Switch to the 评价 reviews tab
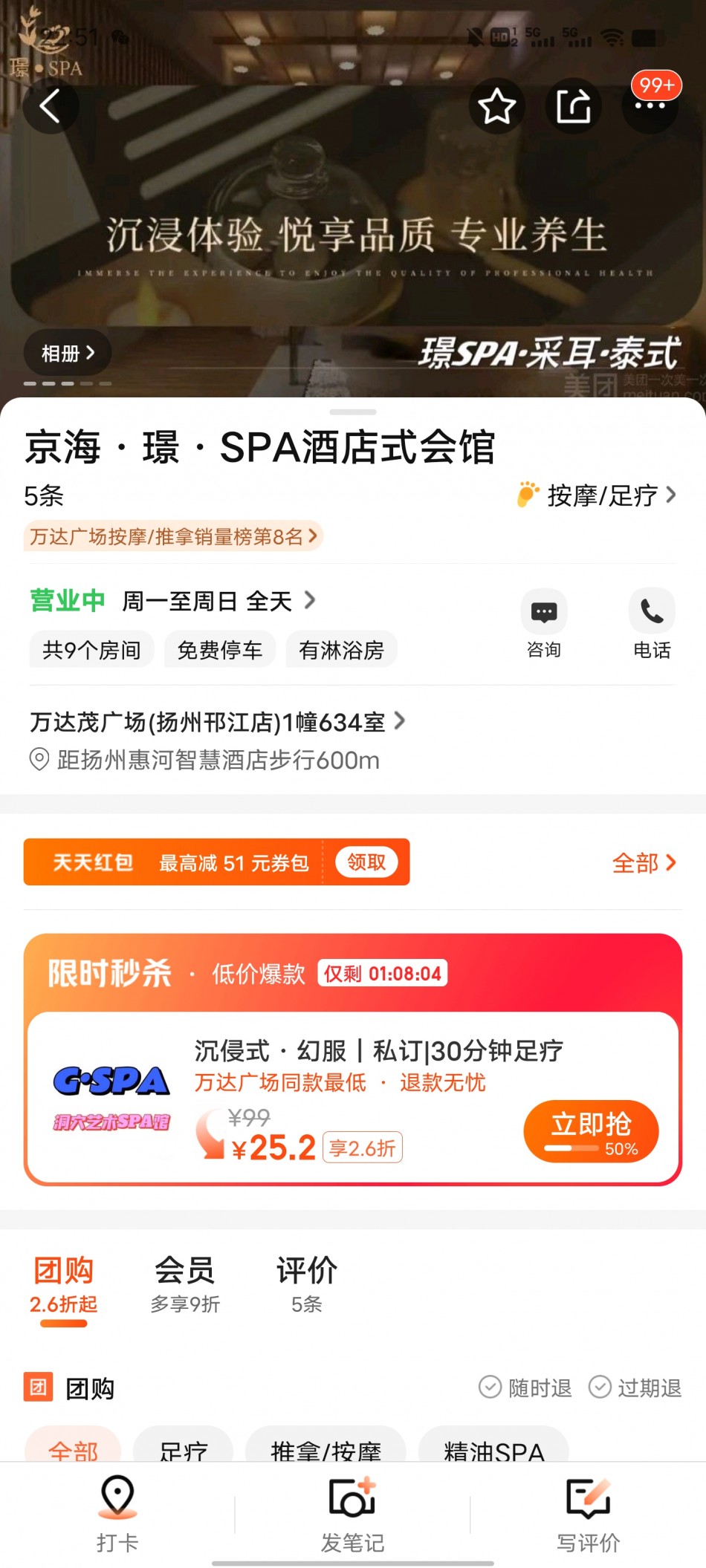Viewport: 706px width, 1568px height. click(x=306, y=1283)
